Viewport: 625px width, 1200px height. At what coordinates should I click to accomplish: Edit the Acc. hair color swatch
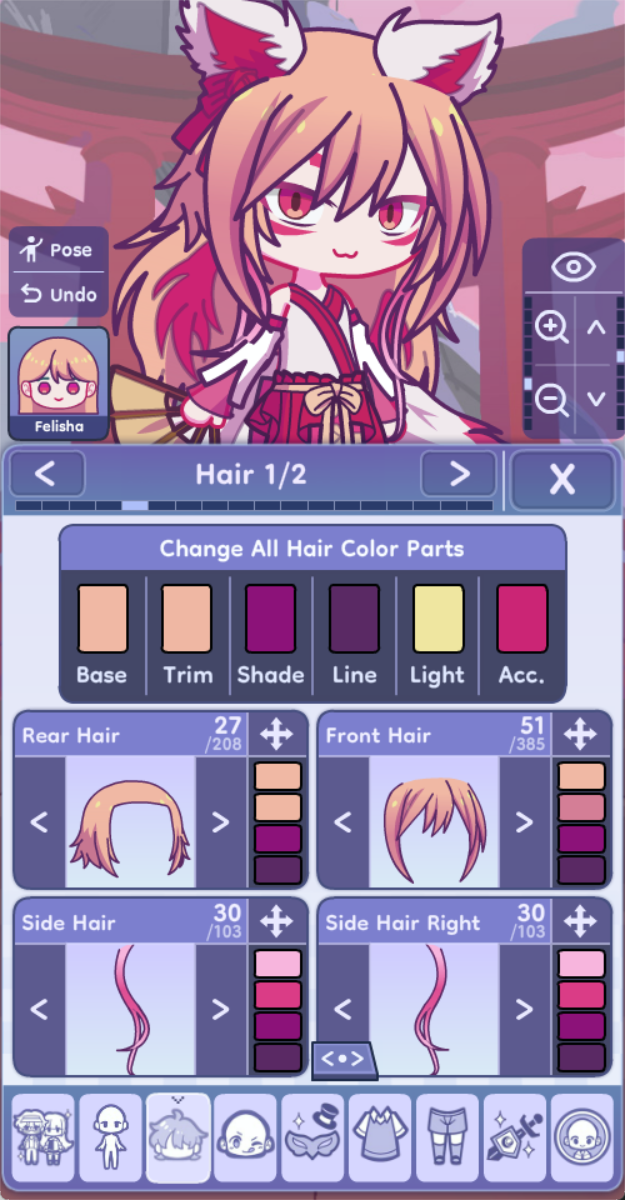coord(522,620)
